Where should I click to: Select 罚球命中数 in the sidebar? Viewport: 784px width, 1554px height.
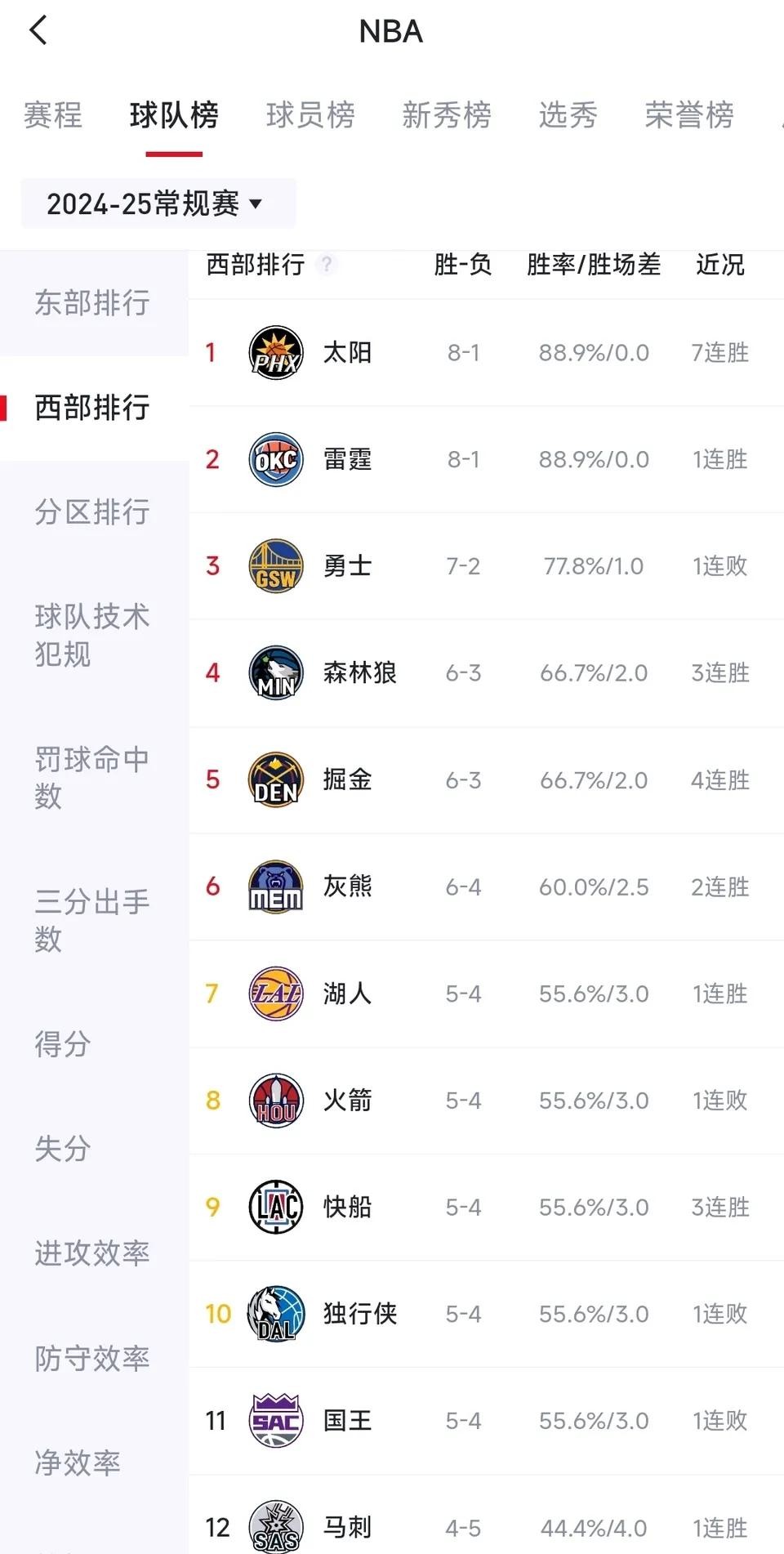92,777
